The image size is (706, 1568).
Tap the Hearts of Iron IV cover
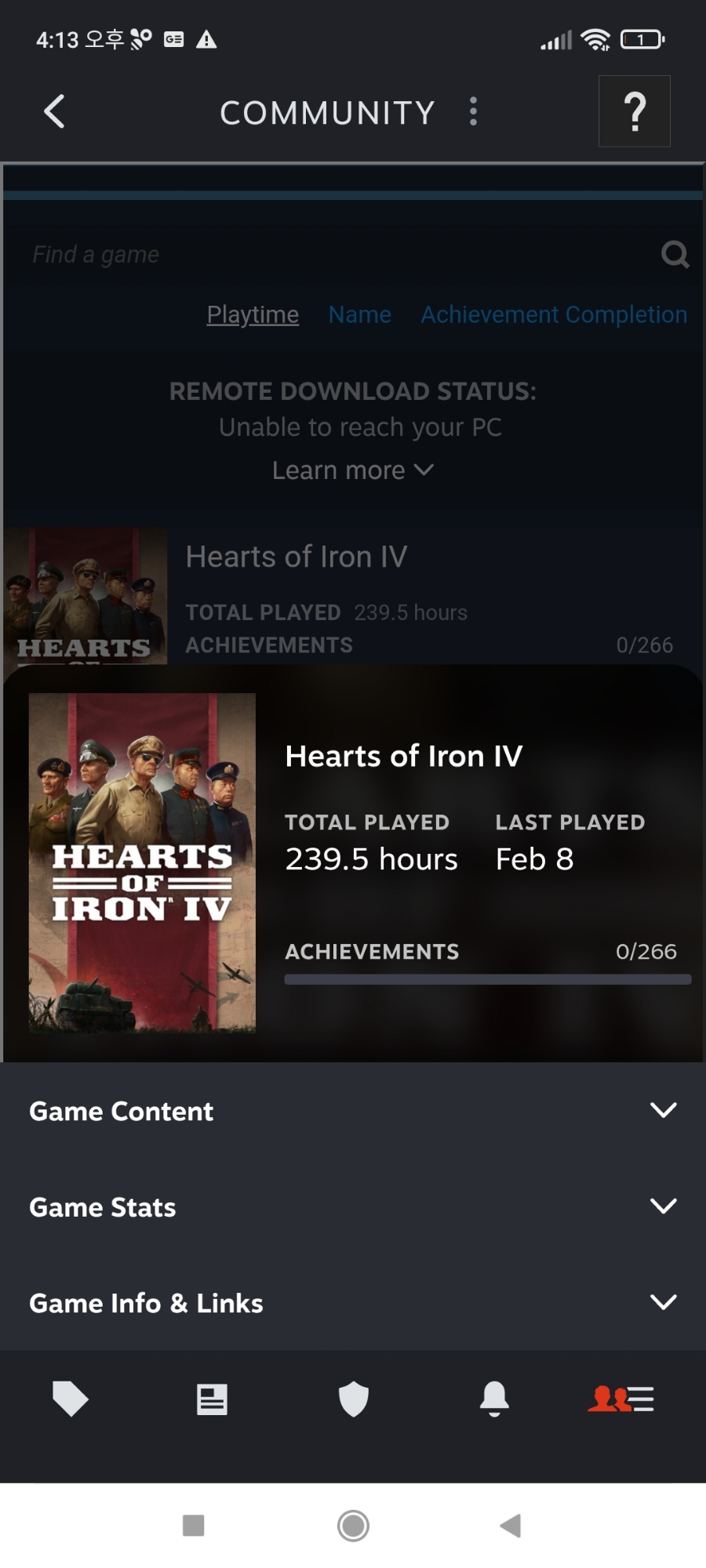click(x=142, y=862)
